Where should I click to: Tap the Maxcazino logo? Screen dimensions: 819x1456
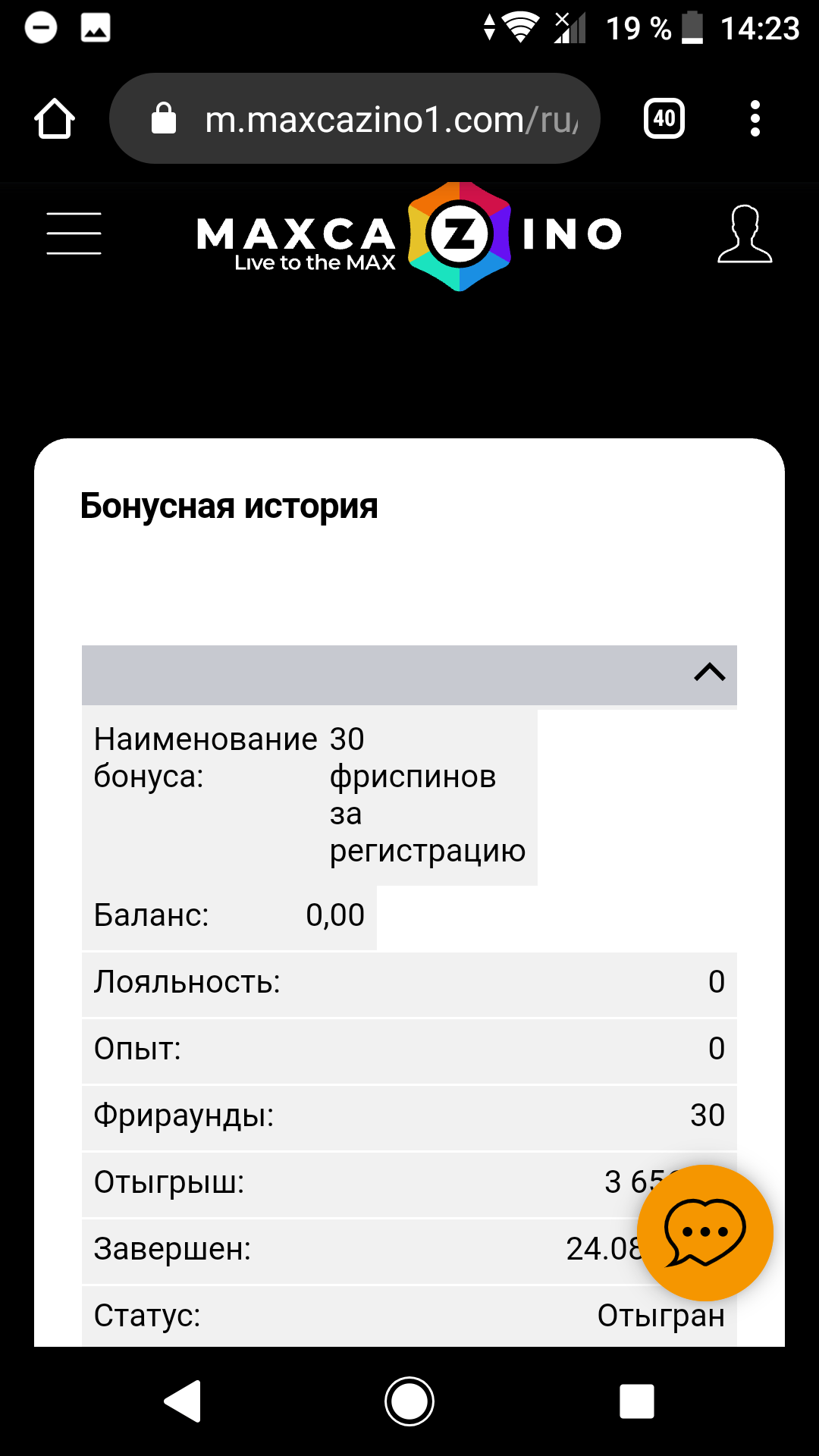click(x=409, y=237)
